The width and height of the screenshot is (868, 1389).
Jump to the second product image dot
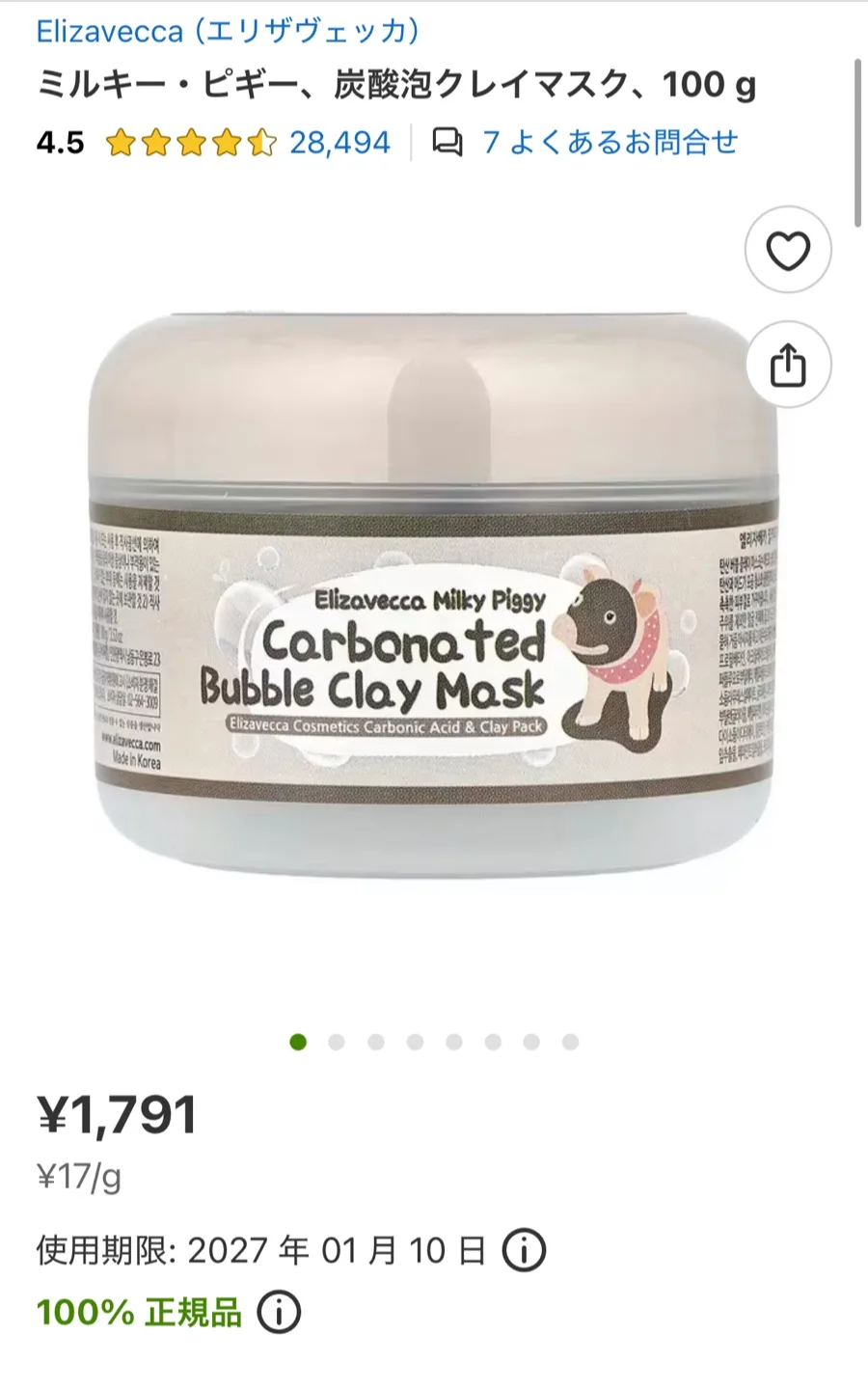(x=337, y=1042)
